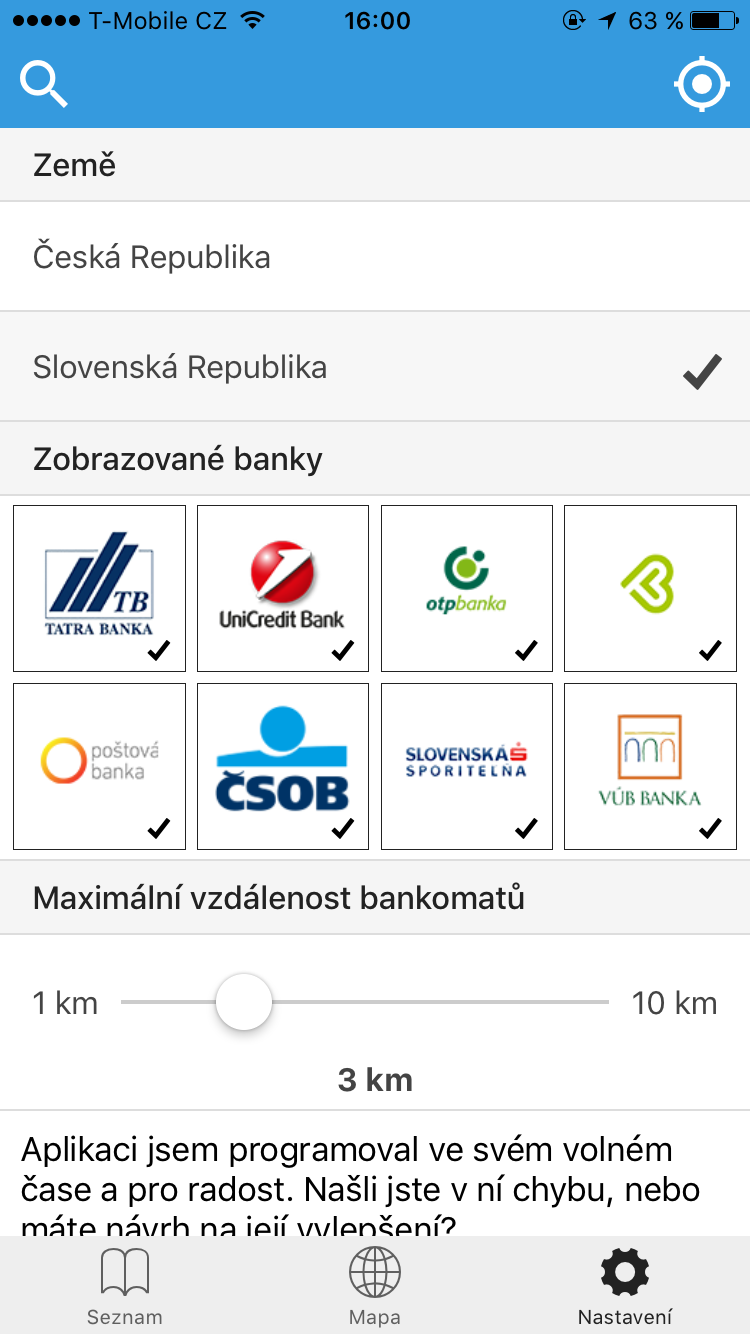Toggle the VÚB Banka tile
Viewport: 750px width, 1334px height.
651,766
